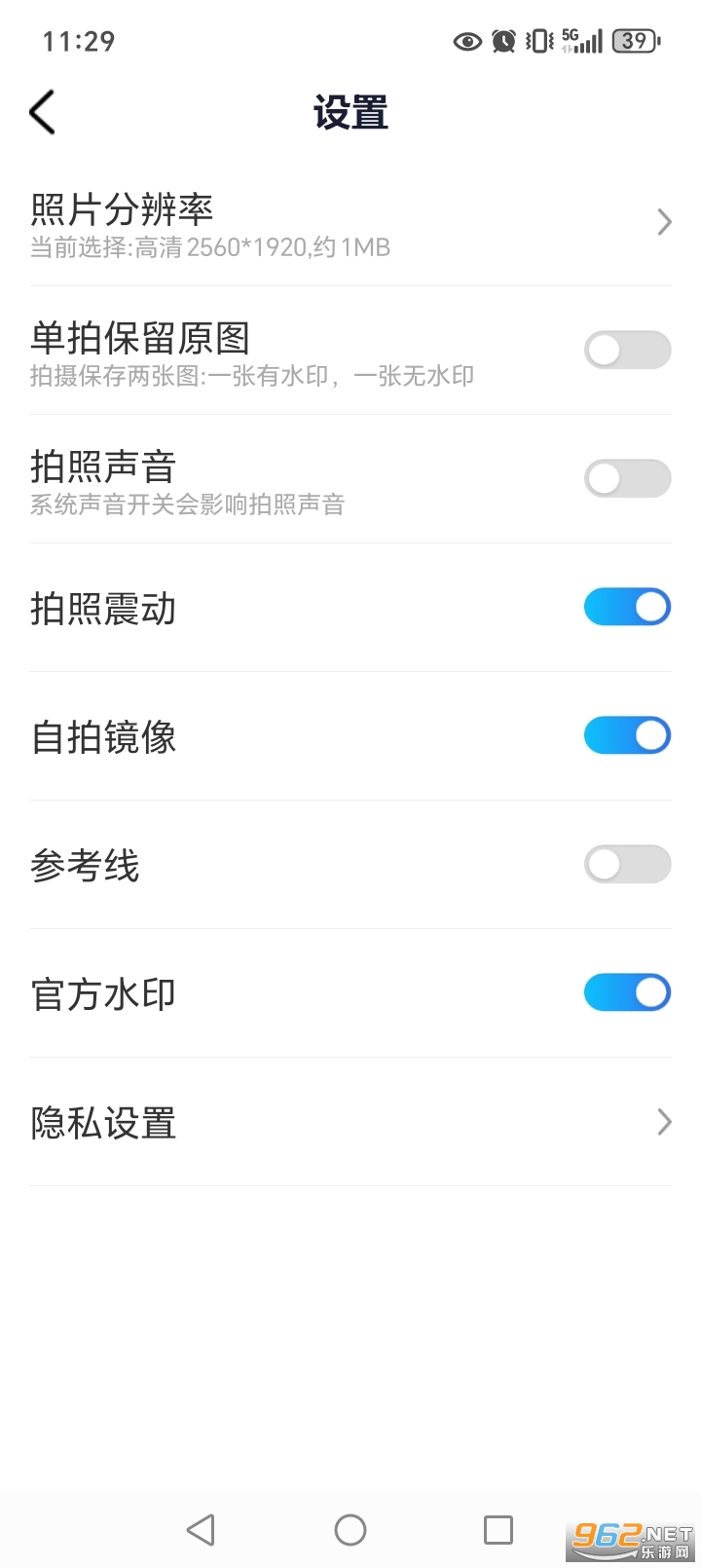The width and height of the screenshot is (701, 1568).
Task: Tap the 设置 title at the top
Action: pos(350,111)
